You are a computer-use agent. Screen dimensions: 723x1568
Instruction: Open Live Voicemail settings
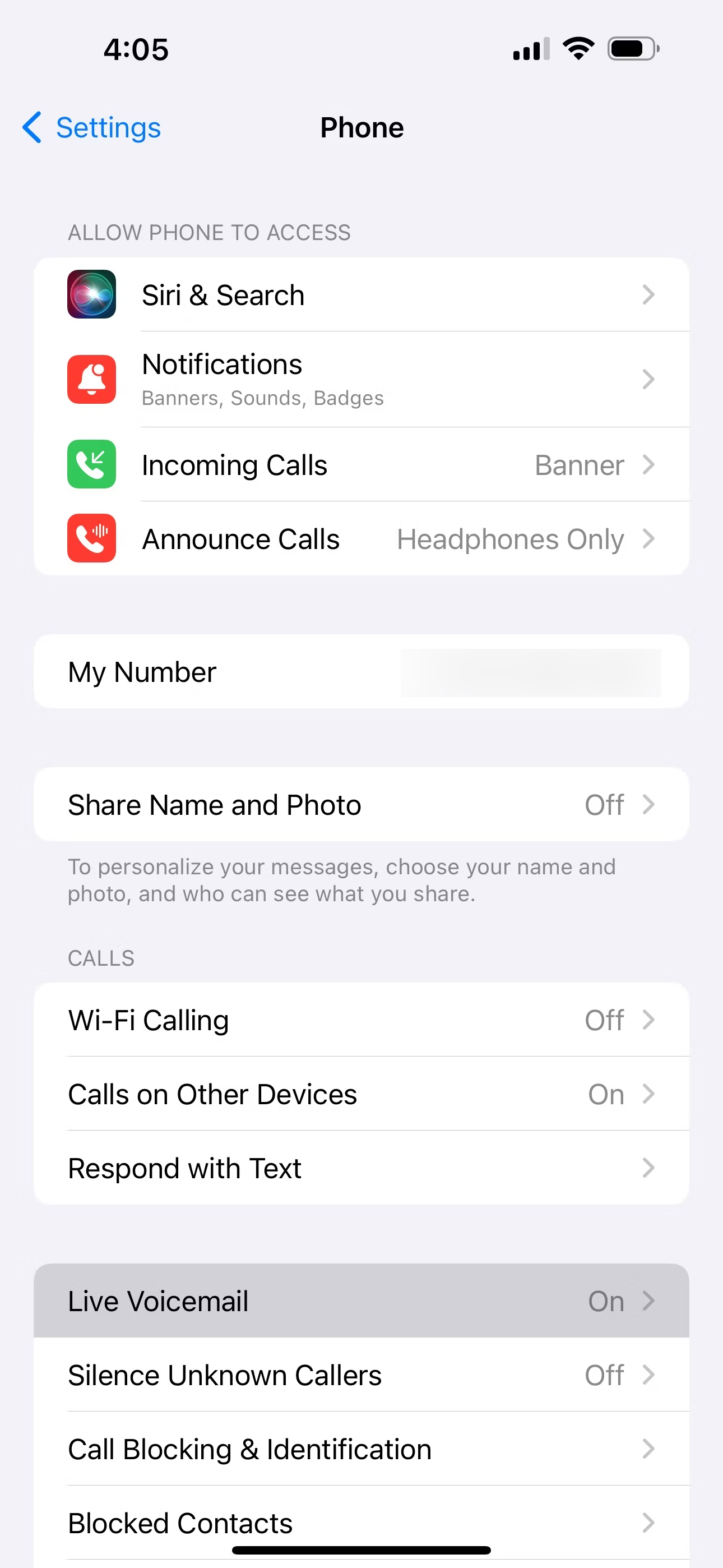click(x=361, y=1302)
